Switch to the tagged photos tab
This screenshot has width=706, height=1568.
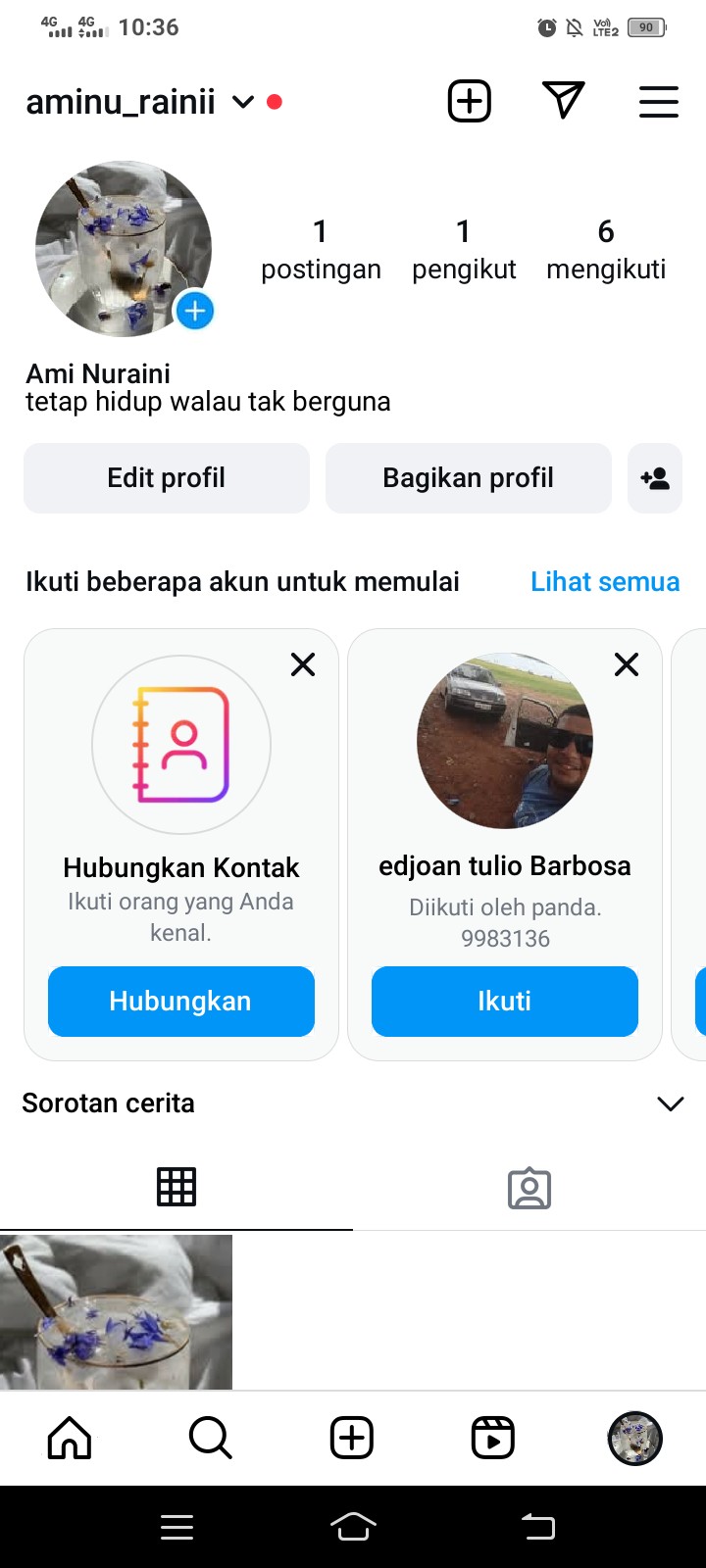click(x=529, y=1188)
